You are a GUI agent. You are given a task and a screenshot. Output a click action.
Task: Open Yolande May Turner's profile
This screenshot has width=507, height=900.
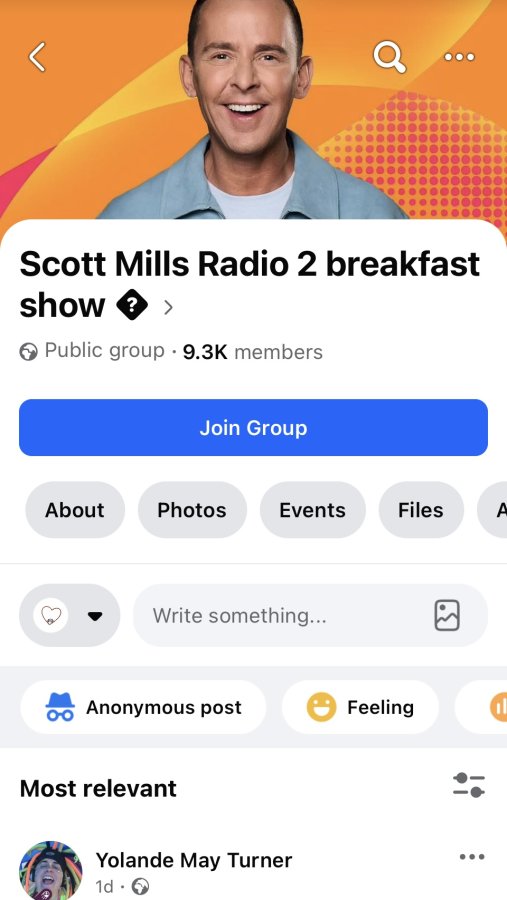193,860
